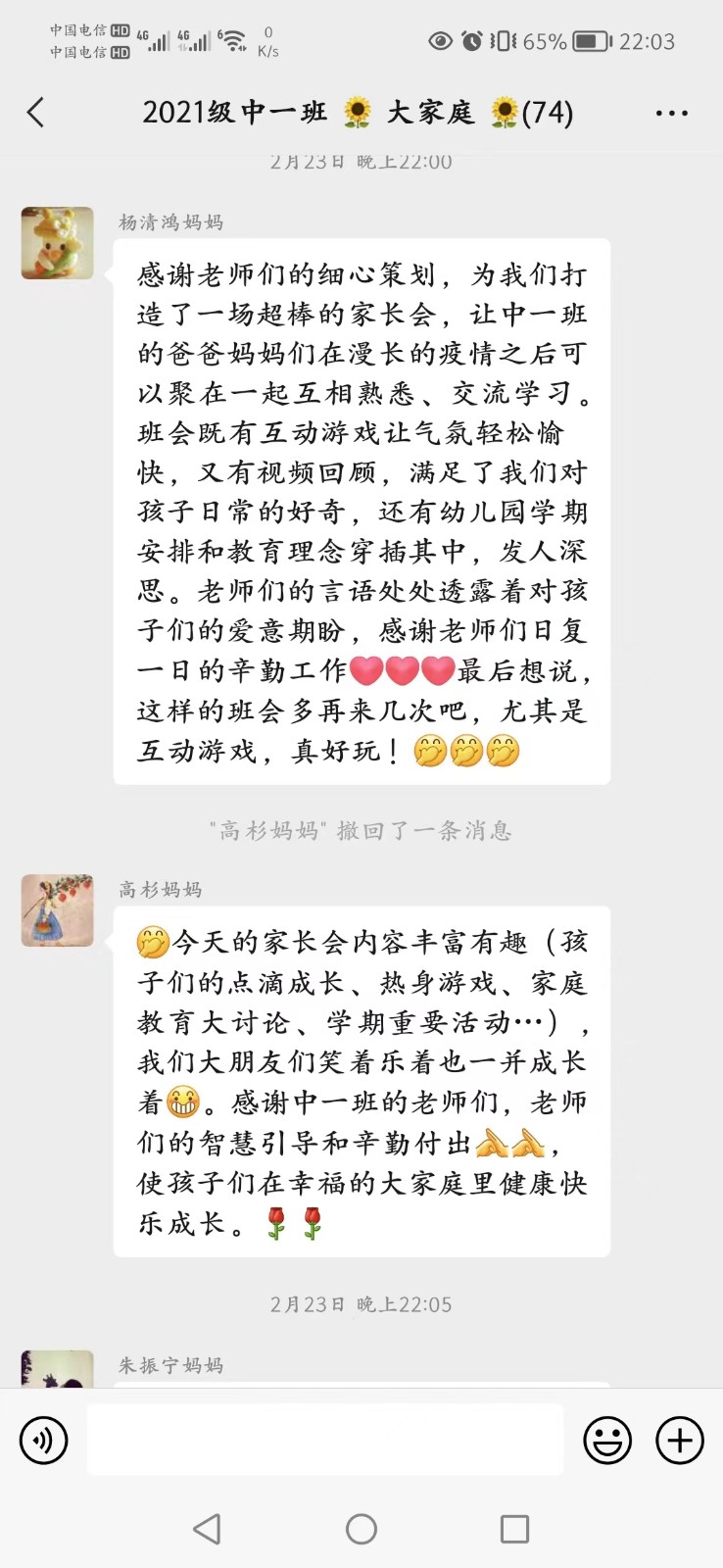Open the emoji sticker panel
This screenshot has height=1568, width=723.
pos(607,1441)
